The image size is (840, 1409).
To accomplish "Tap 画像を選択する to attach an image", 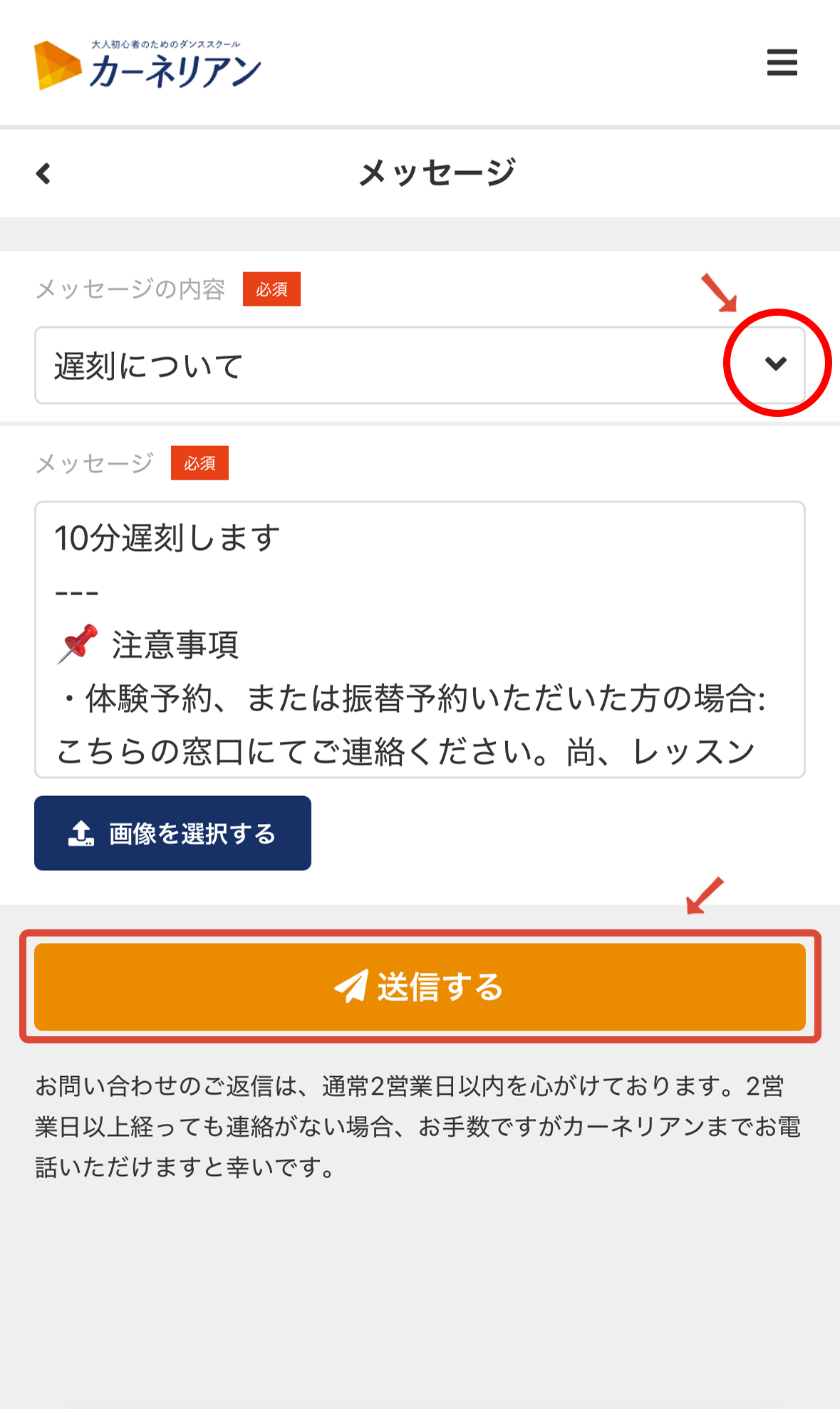I will 172,832.
